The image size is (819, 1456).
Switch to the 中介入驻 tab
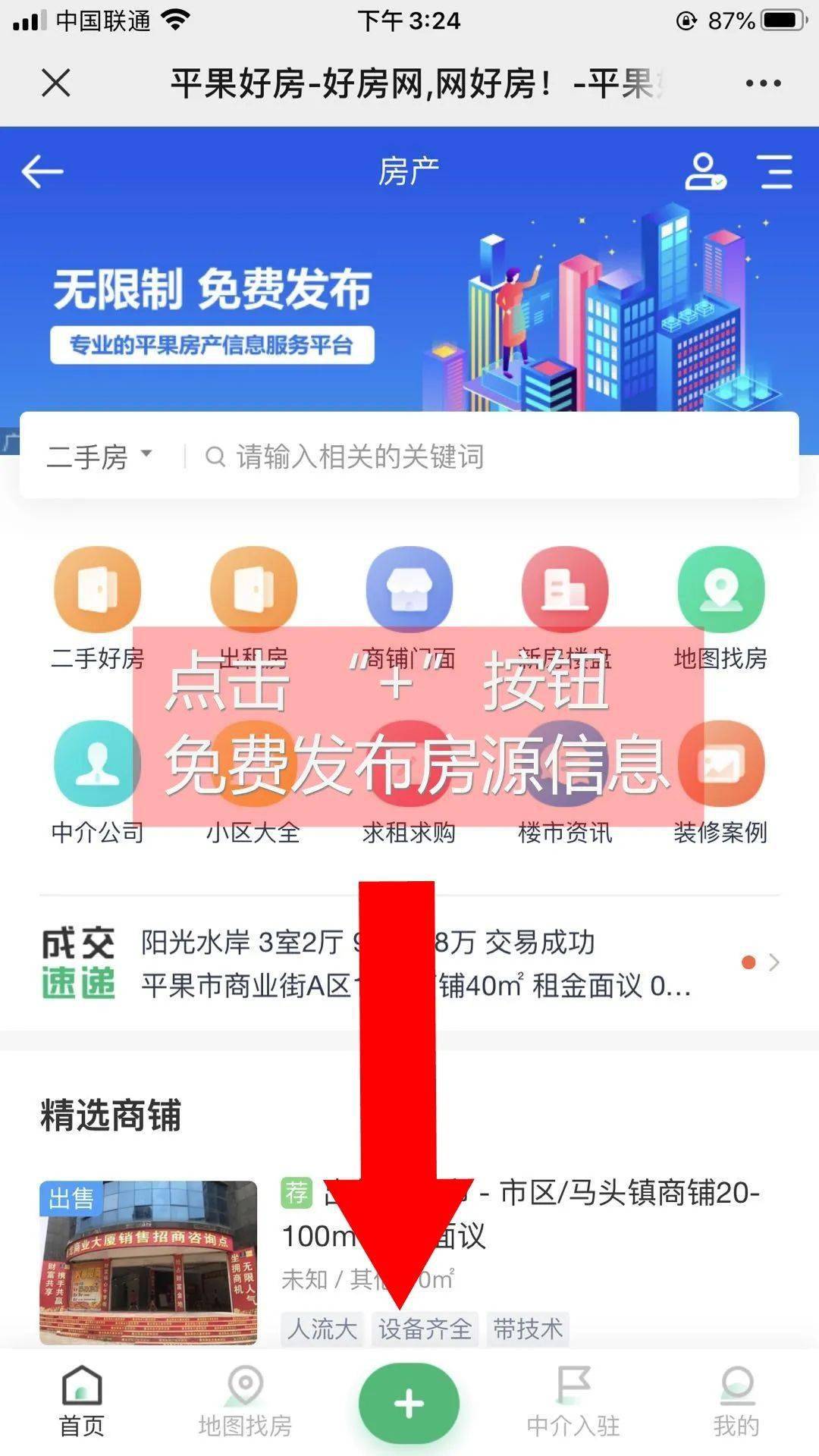pos(573,1404)
